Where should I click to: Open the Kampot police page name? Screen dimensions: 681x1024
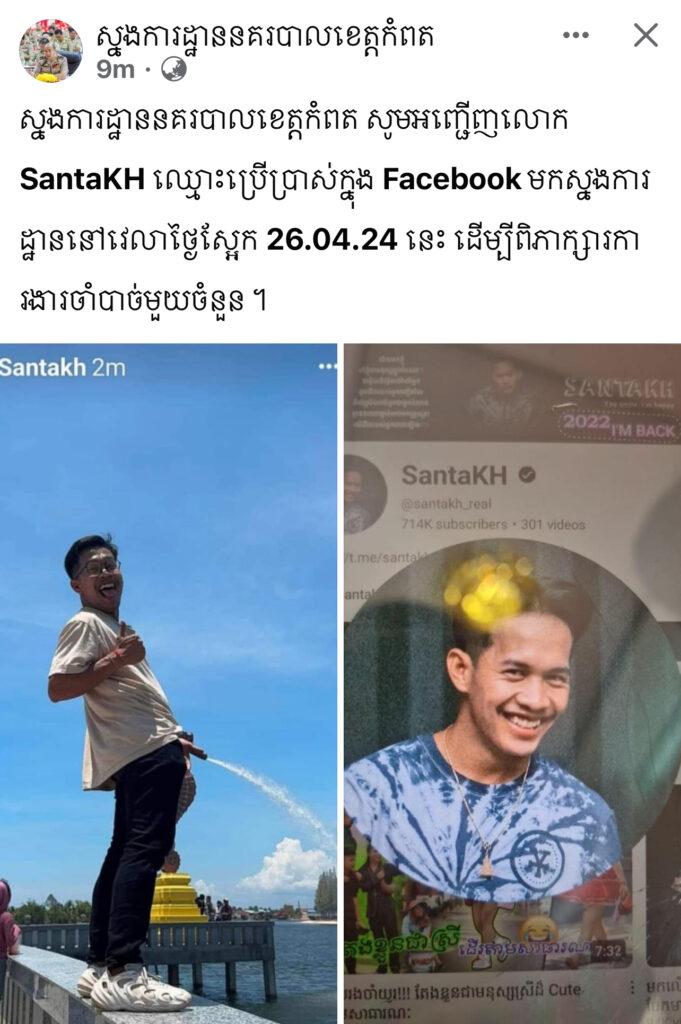click(x=266, y=36)
